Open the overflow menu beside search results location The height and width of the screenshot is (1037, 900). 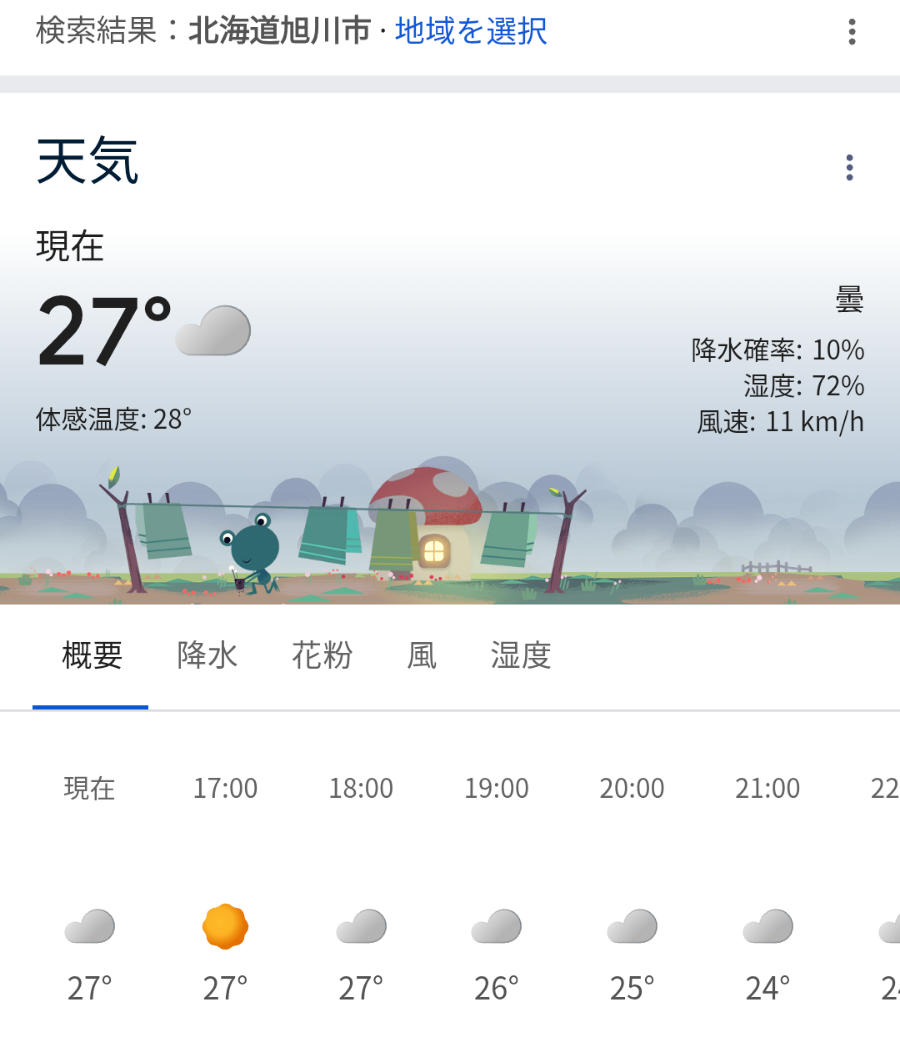coord(851,32)
